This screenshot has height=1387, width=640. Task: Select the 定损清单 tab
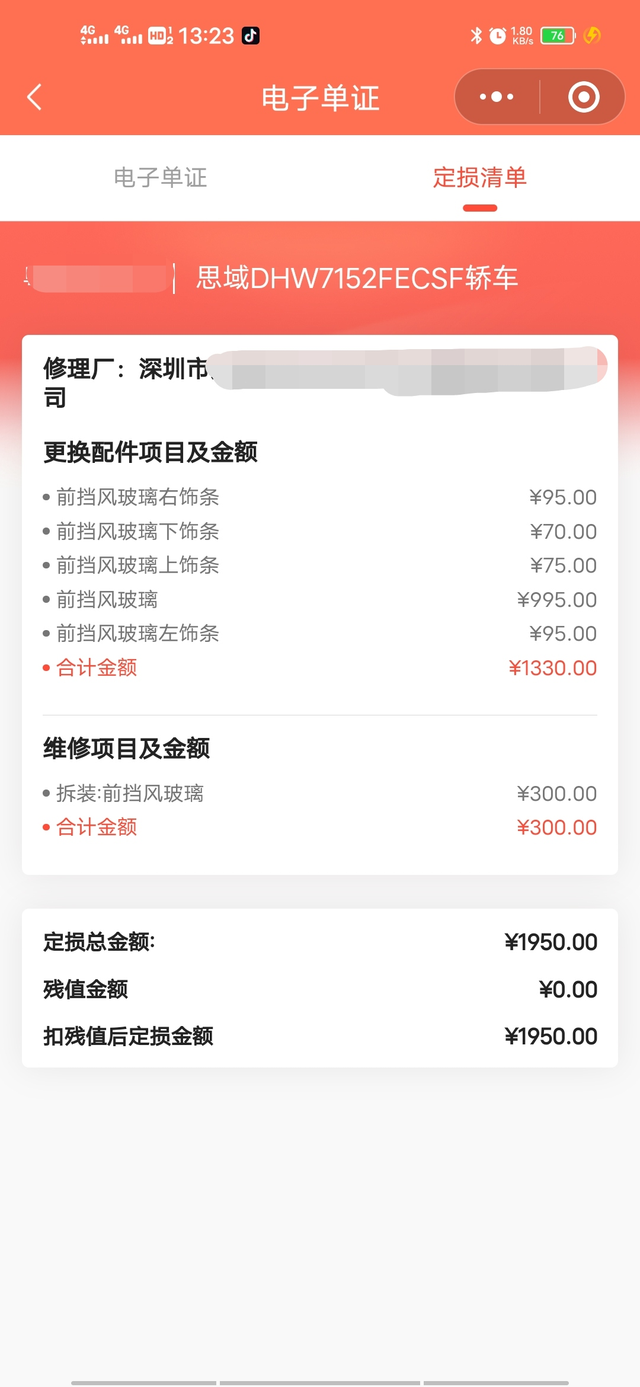(x=480, y=178)
